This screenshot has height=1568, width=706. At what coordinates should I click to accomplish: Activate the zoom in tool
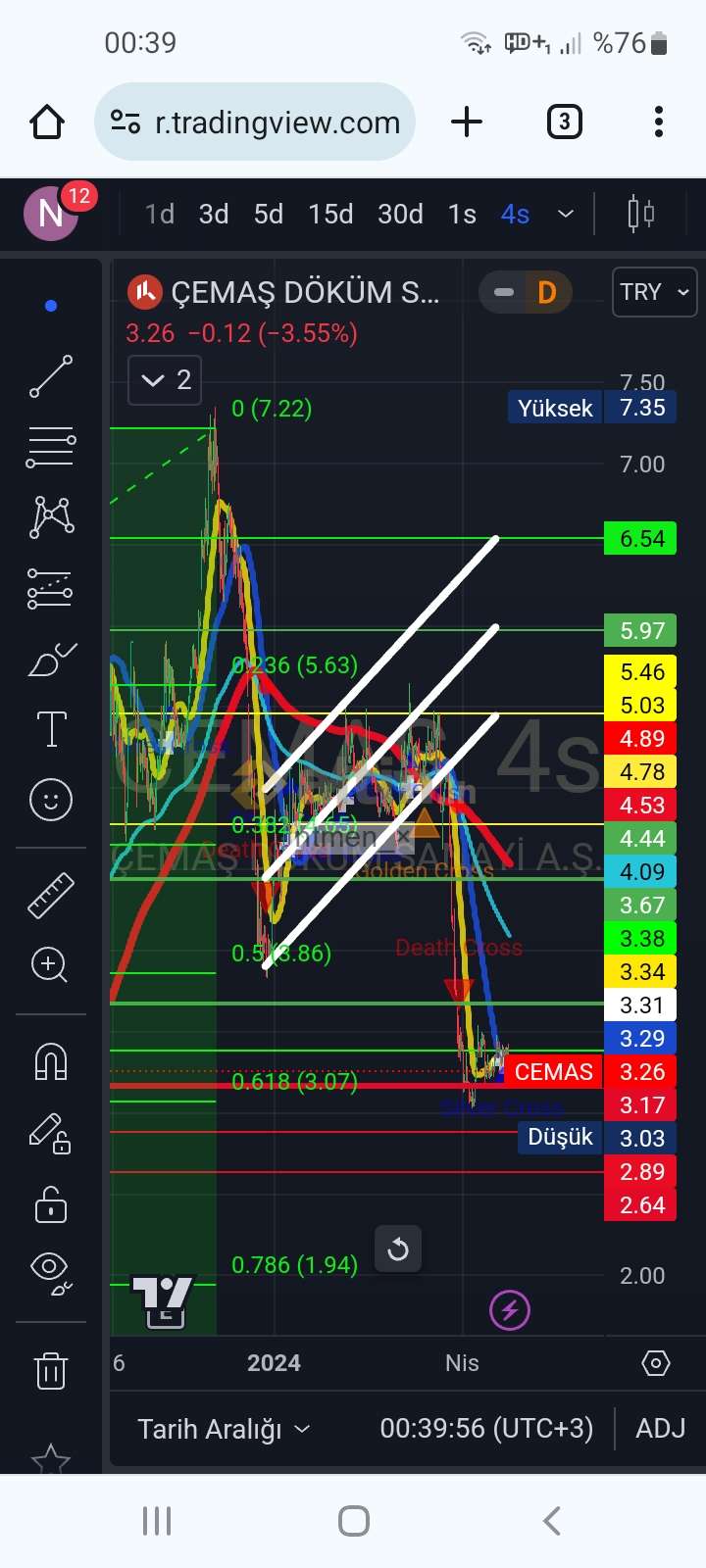[x=51, y=965]
